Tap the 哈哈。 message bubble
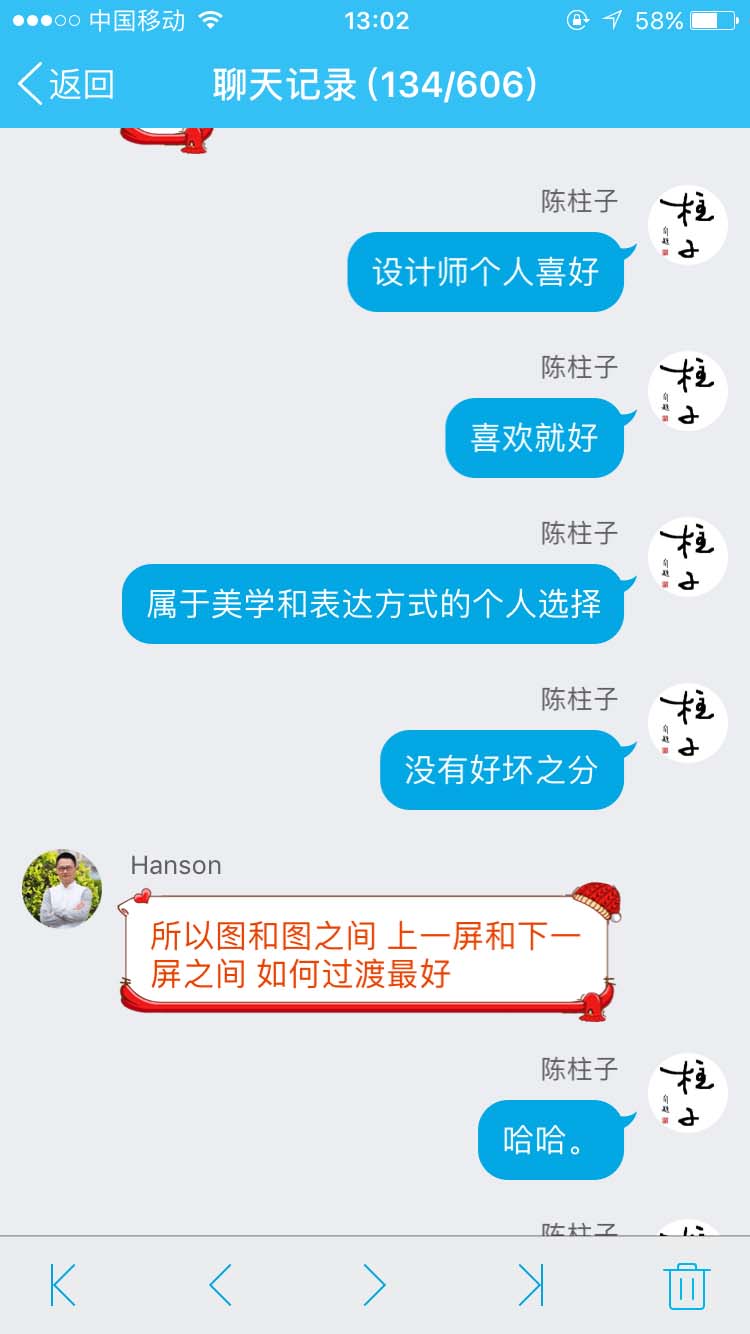Screen dimensions: 750x1334 551,1140
